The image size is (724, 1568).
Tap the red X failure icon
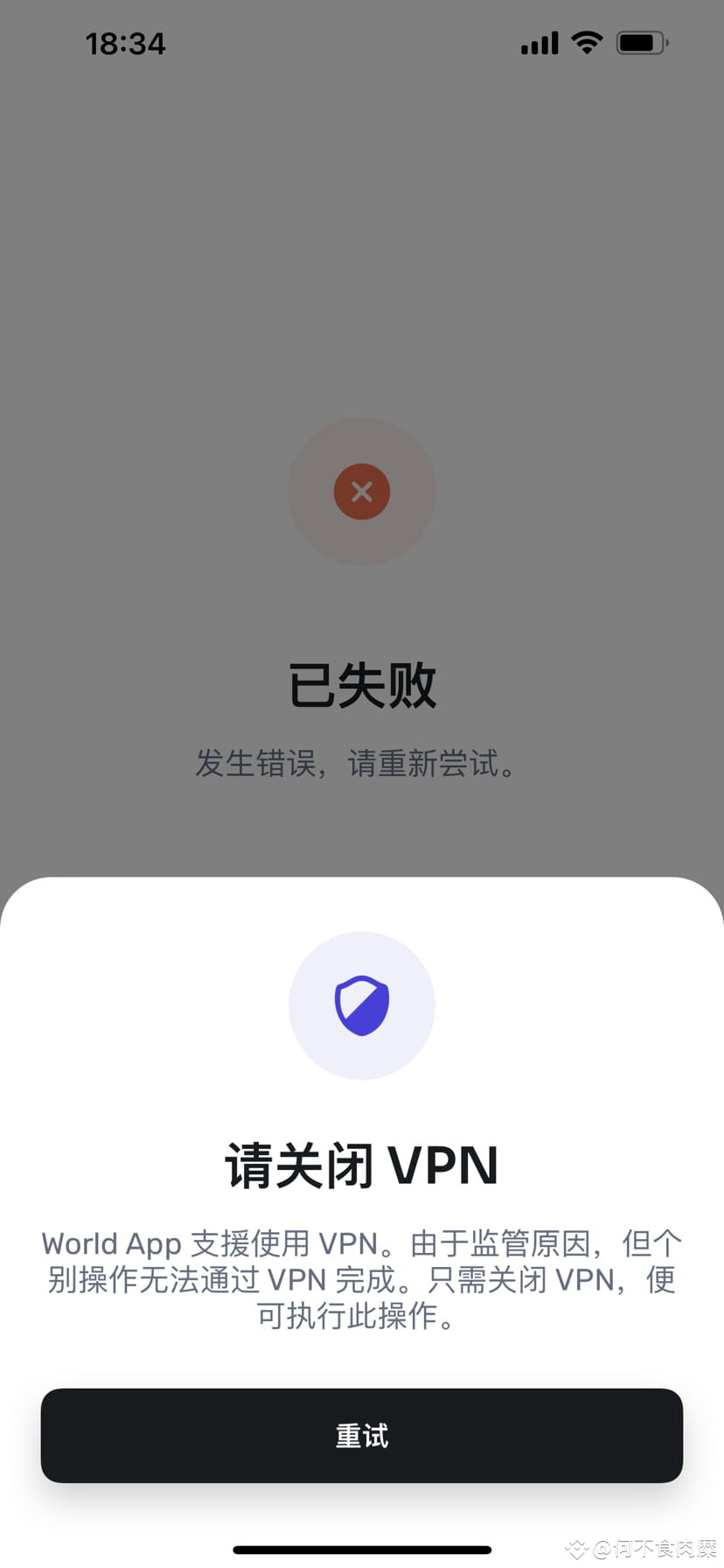click(x=362, y=492)
